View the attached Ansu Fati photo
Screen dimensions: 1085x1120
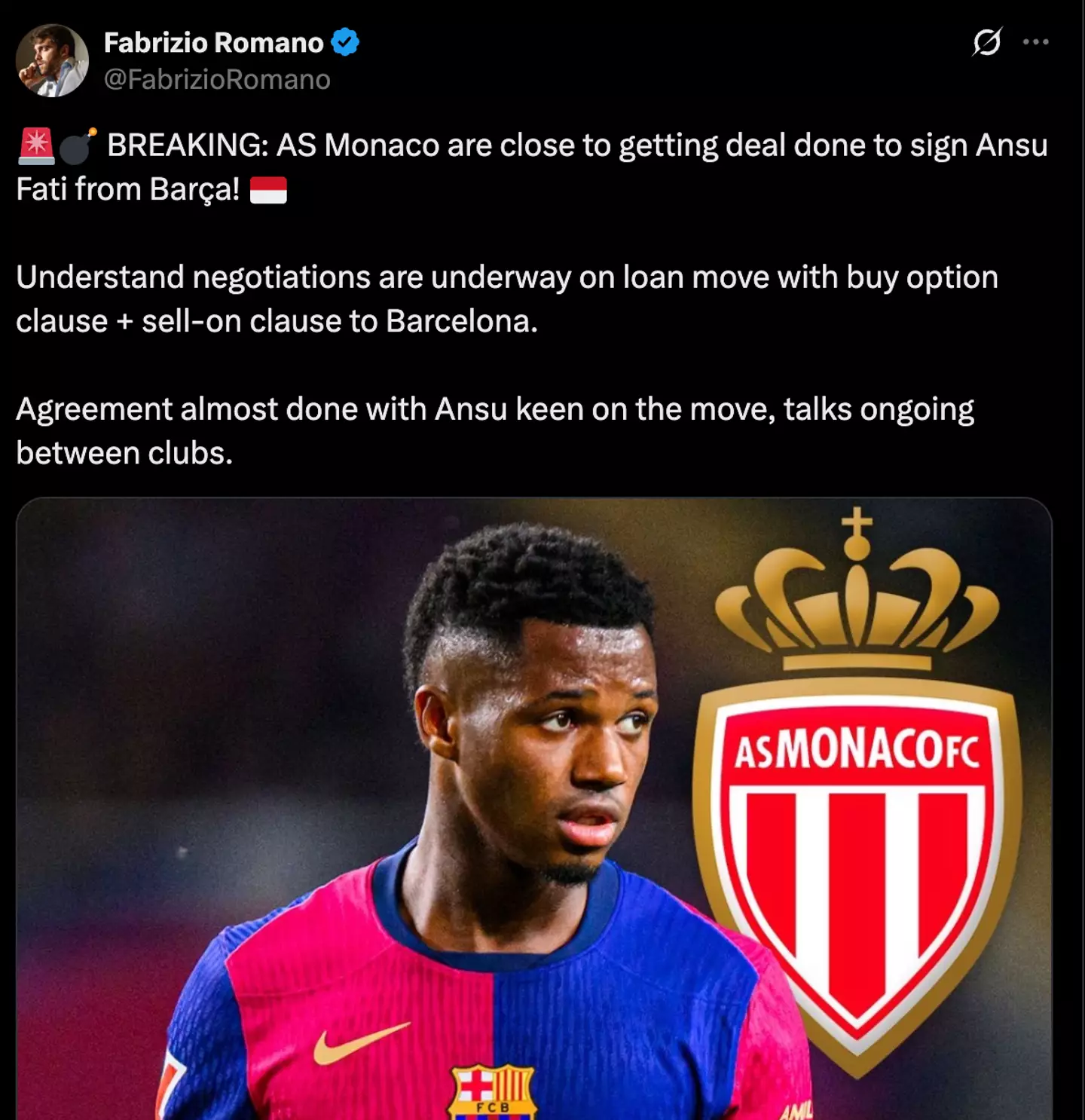pos(533,808)
